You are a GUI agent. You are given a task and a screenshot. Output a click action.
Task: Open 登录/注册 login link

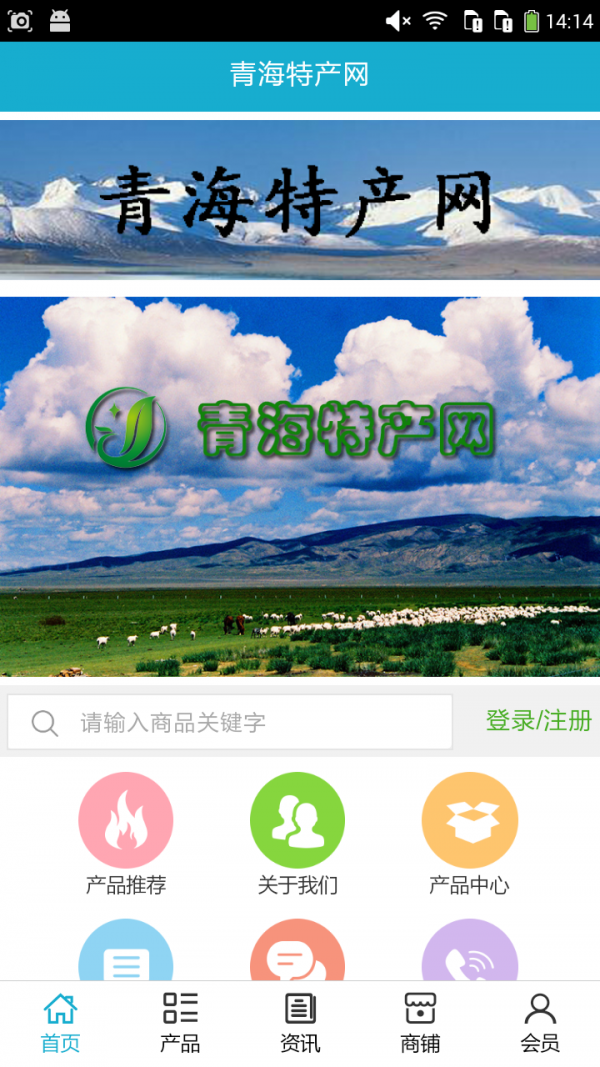(x=538, y=720)
